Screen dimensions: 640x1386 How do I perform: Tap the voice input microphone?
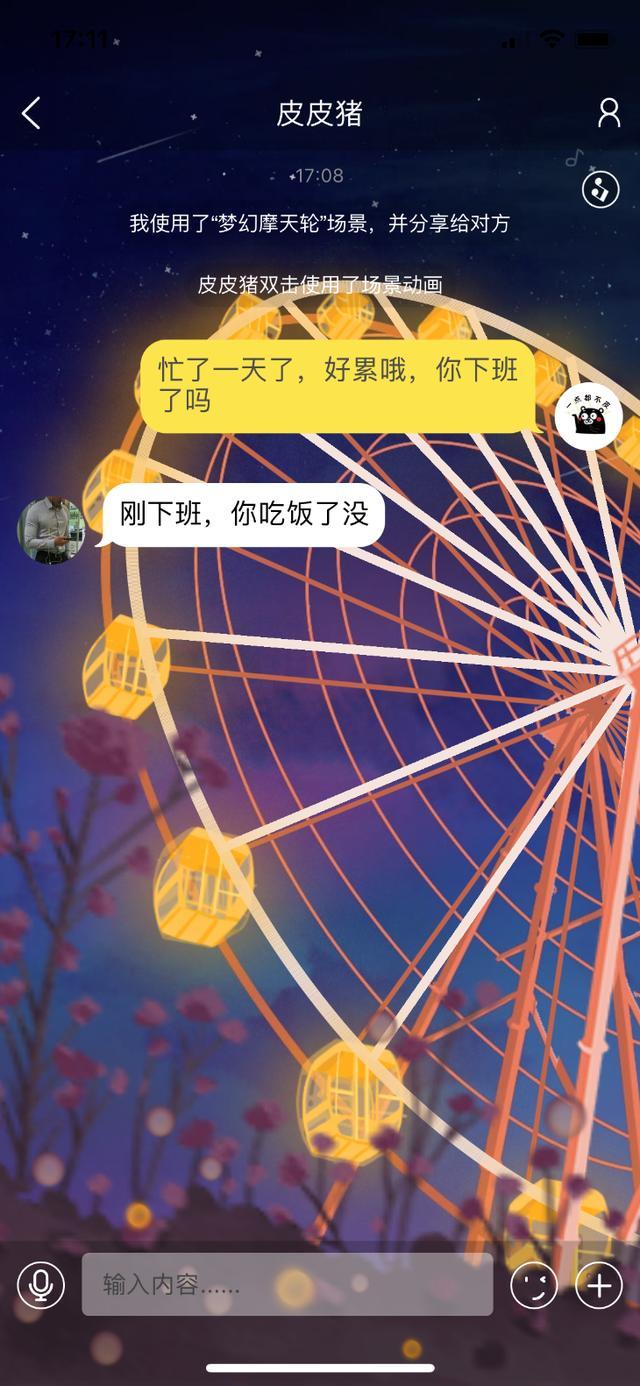pyautogui.click(x=41, y=1285)
